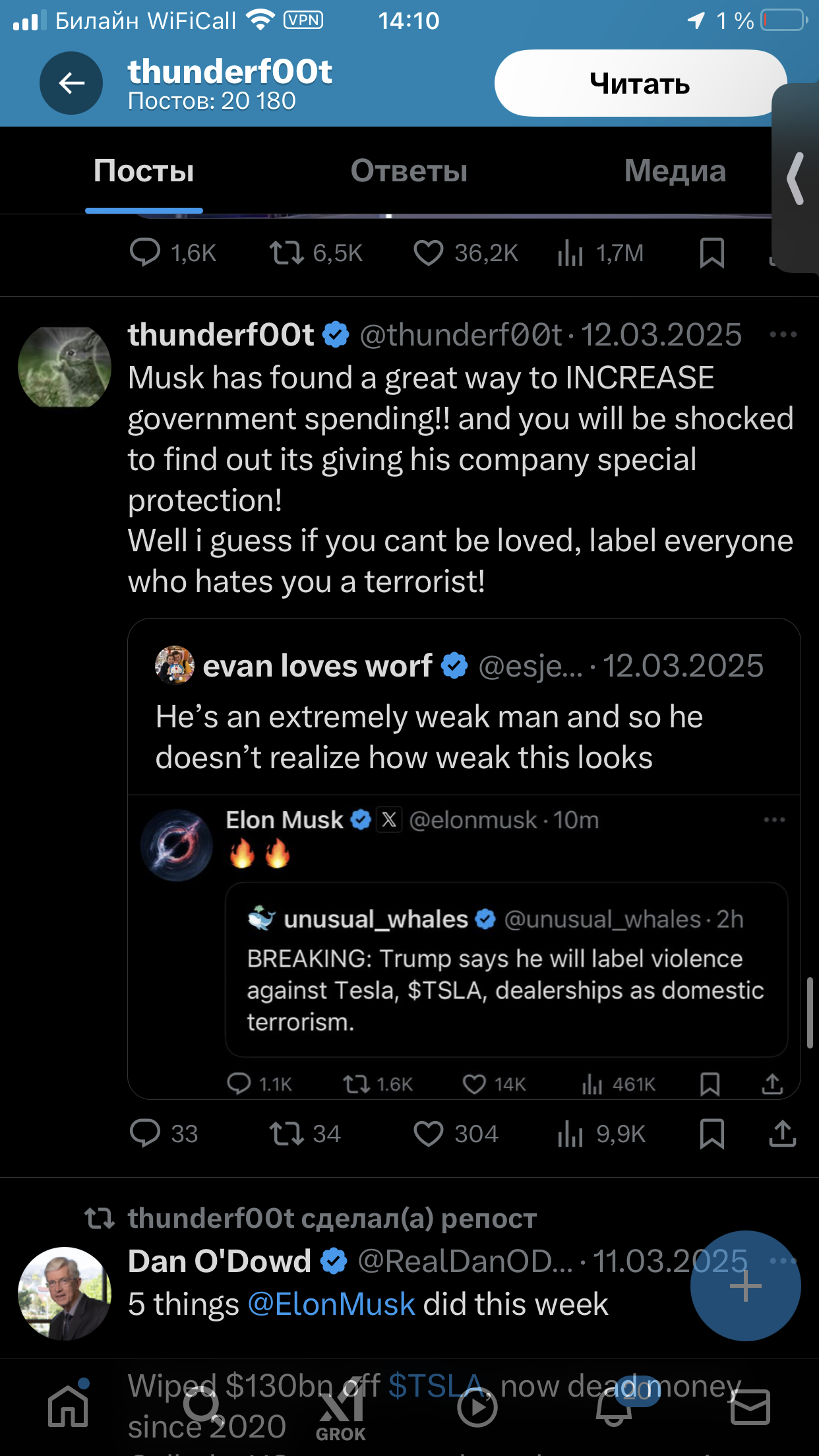Tap the Читать follow button
819x1456 pixels.
coord(638,83)
